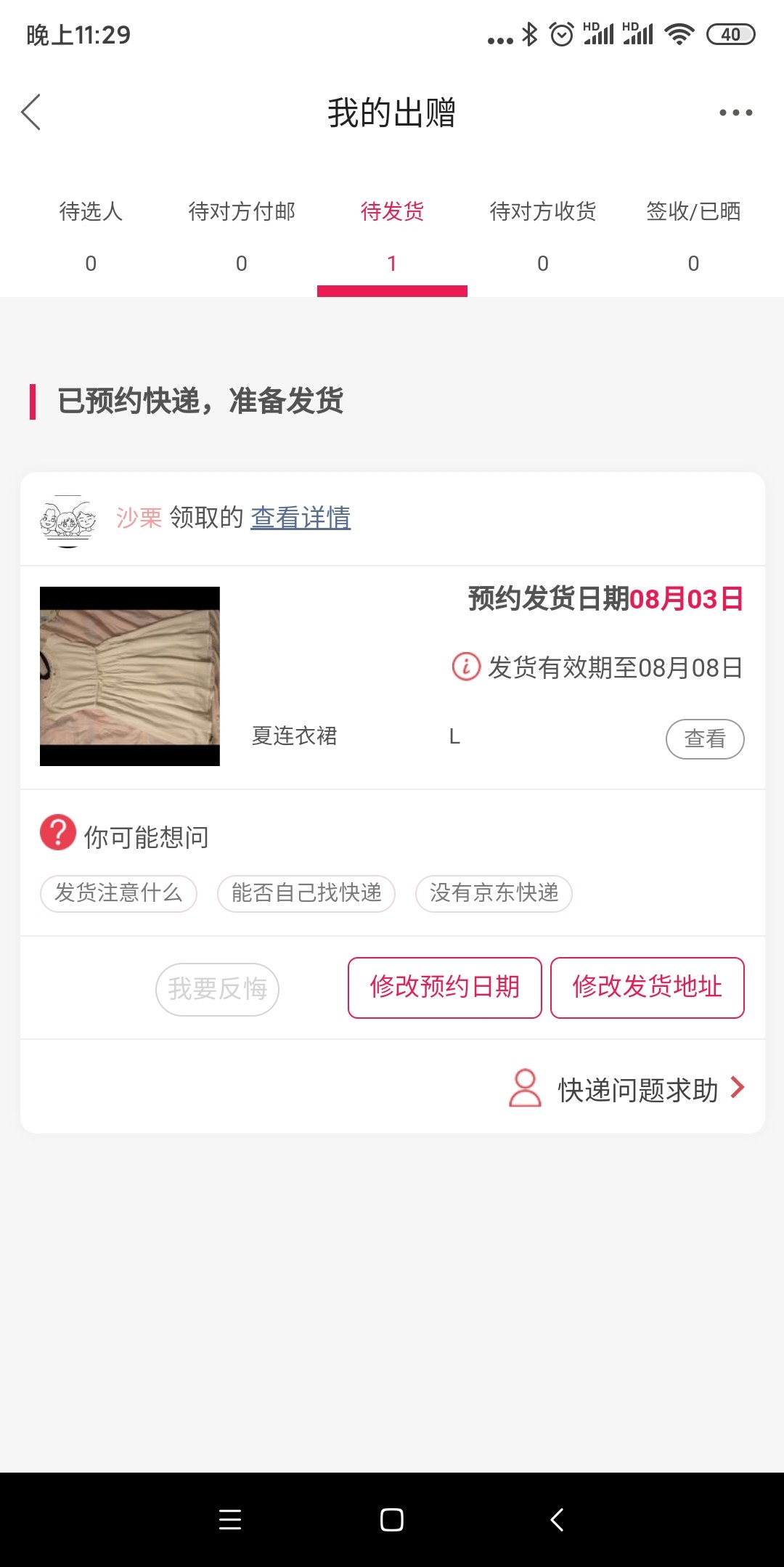Open the 夏连衣裙 item photo
Viewport: 784px width, 1567px height.
click(130, 676)
